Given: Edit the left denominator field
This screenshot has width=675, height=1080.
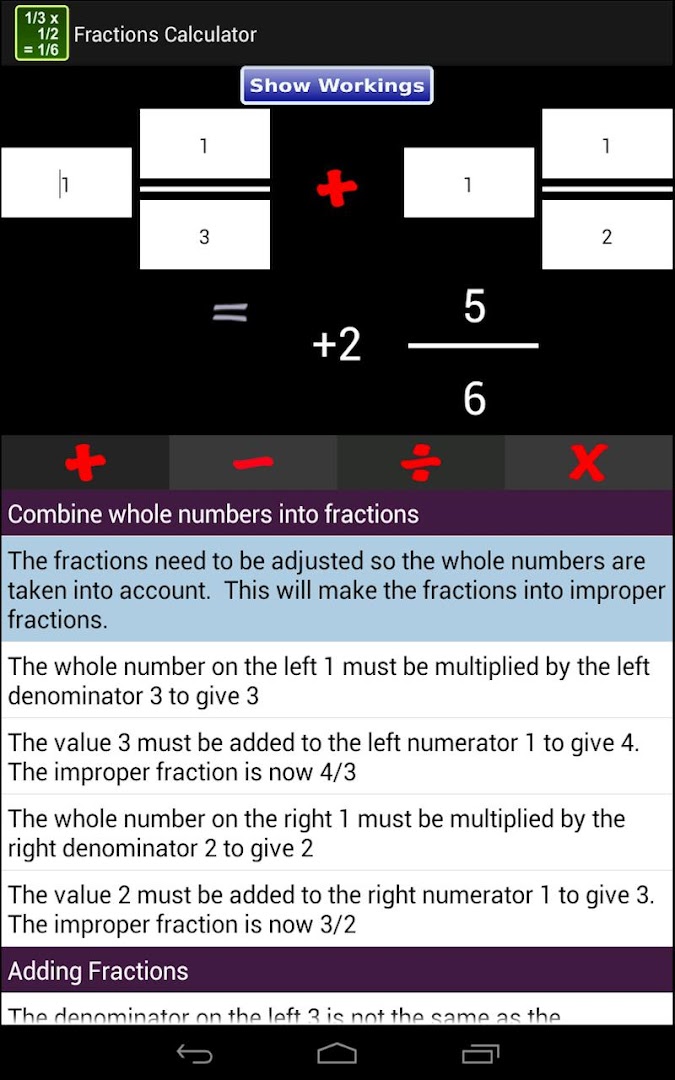Looking at the screenshot, I should point(204,235).
